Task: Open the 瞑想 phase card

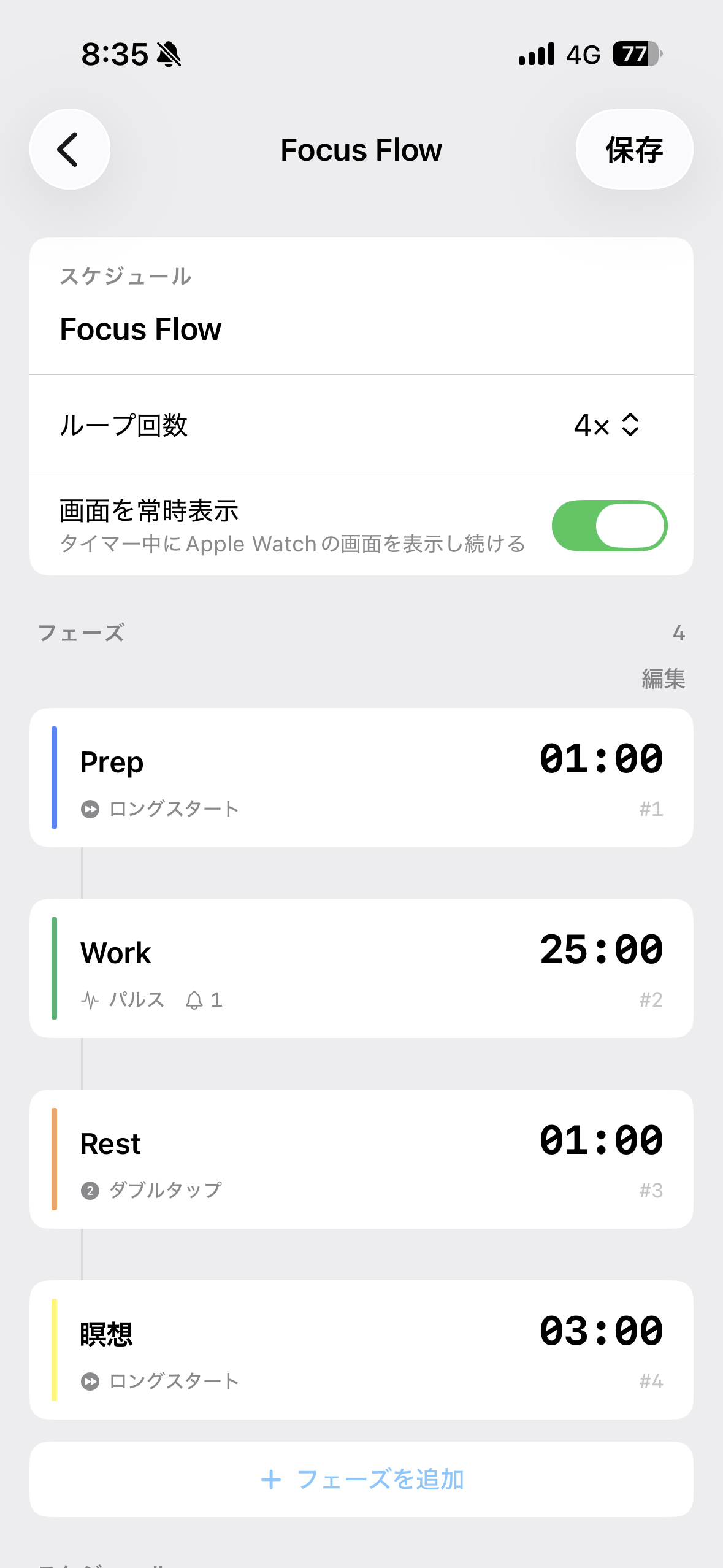Action: pos(361,1350)
